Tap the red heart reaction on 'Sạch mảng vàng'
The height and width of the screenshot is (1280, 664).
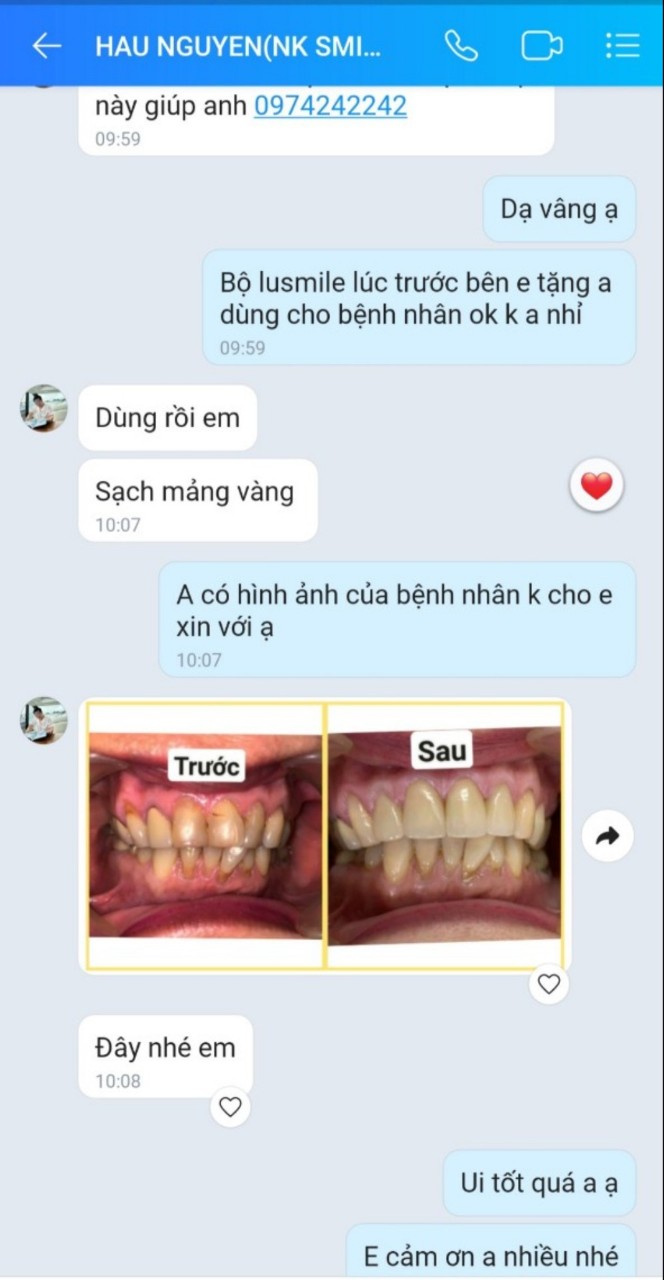click(596, 487)
